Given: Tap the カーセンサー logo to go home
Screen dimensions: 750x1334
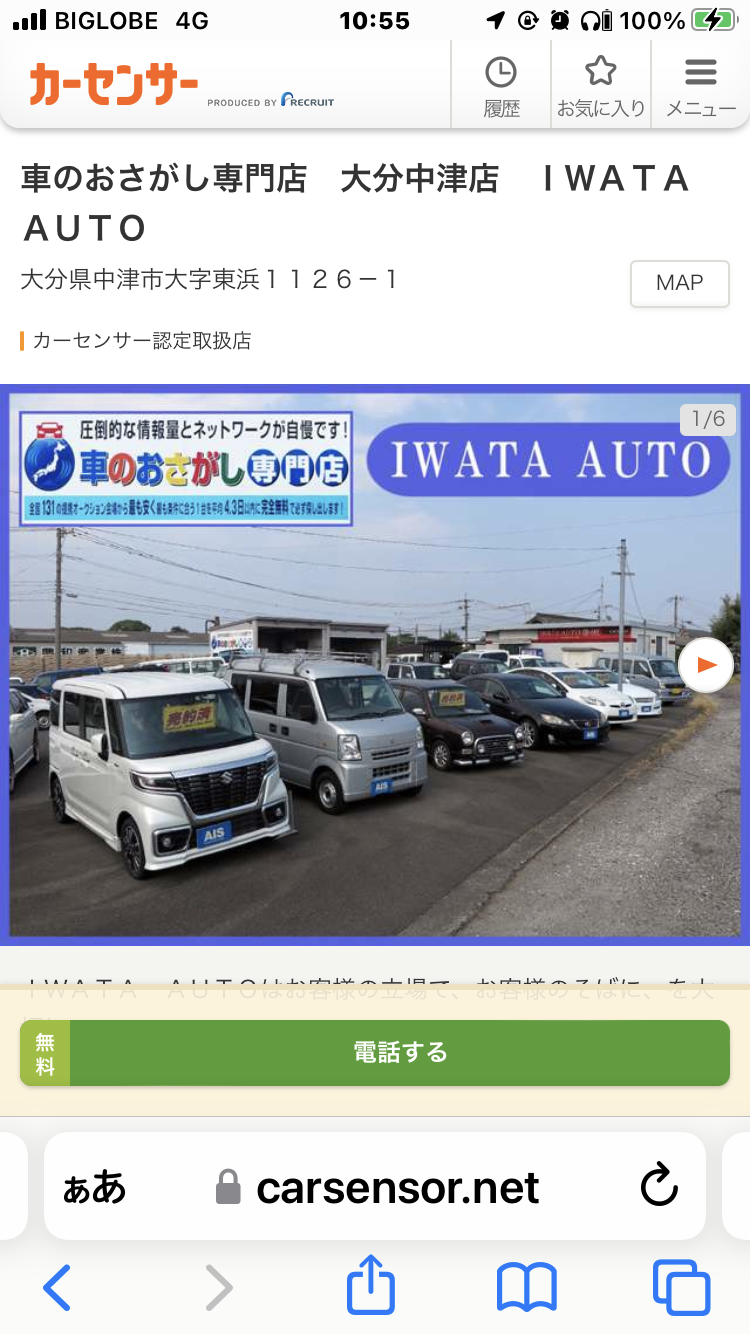Looking at the screenshot, I should (x=113, y=85).
